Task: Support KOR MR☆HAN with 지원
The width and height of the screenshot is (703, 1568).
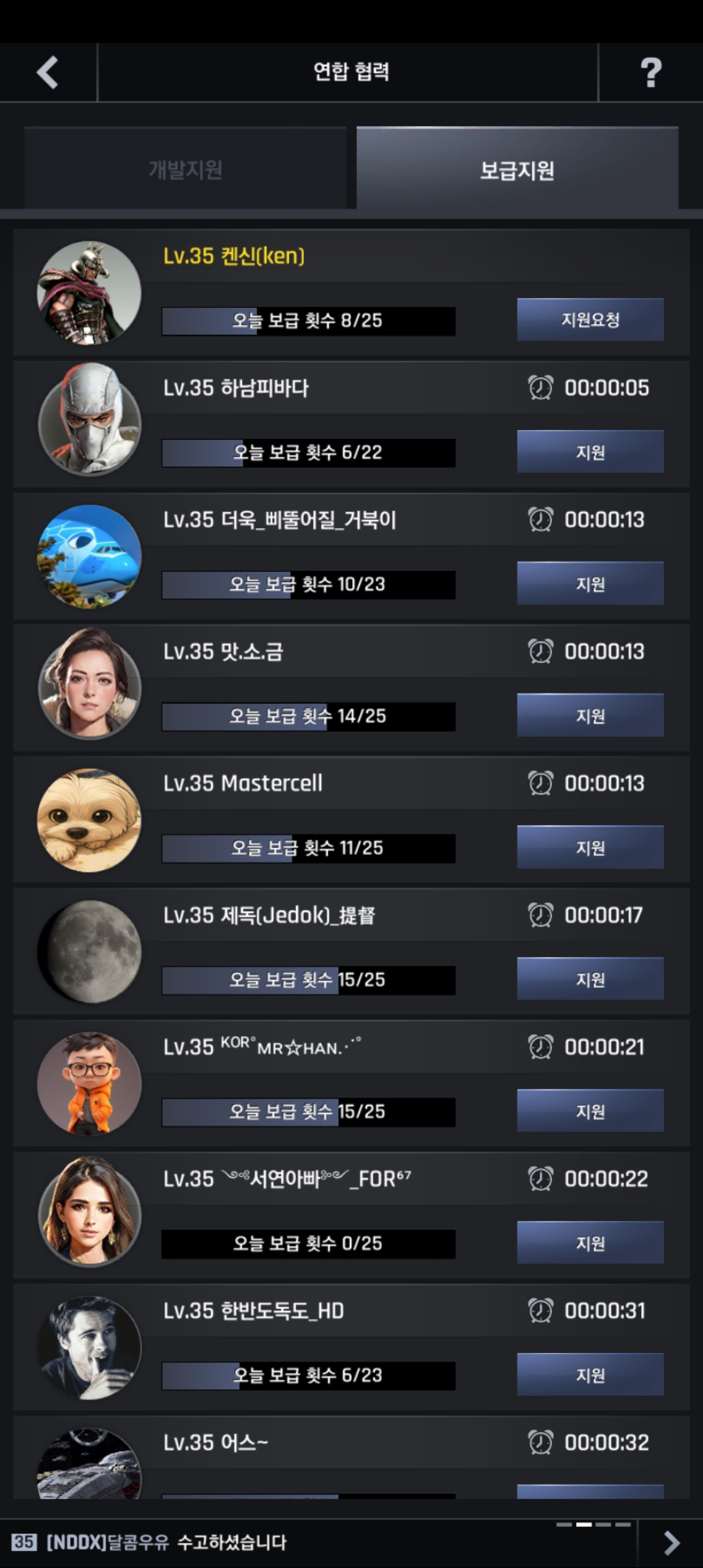Action: (x=590, y=1111)
